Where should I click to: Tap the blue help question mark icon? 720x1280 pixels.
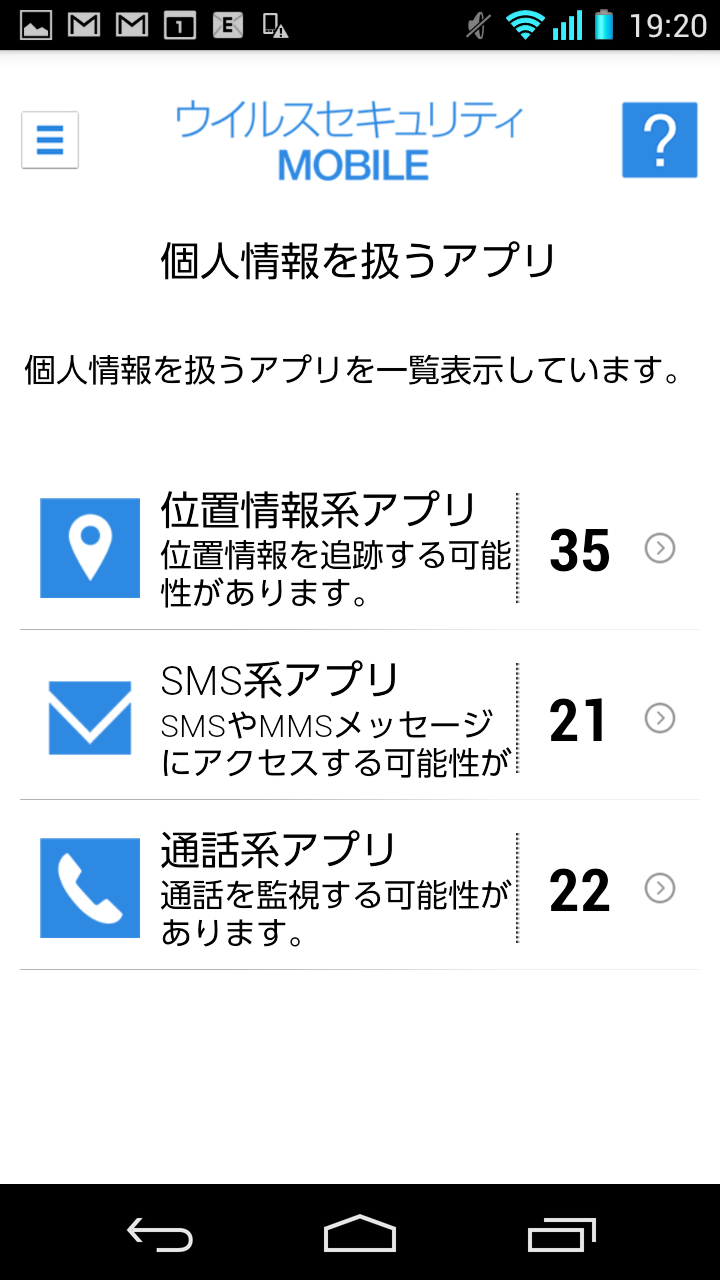[659, 139]
